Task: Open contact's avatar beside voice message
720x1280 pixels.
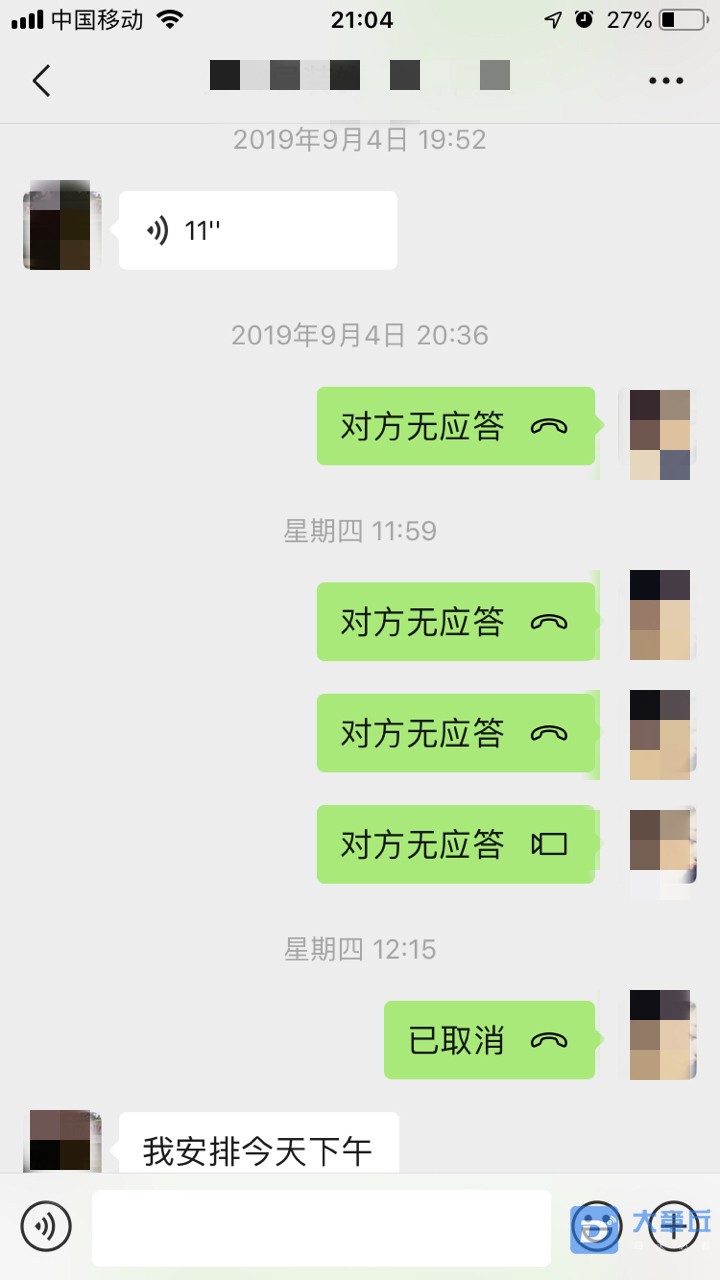Action: [x=62, y=226]
